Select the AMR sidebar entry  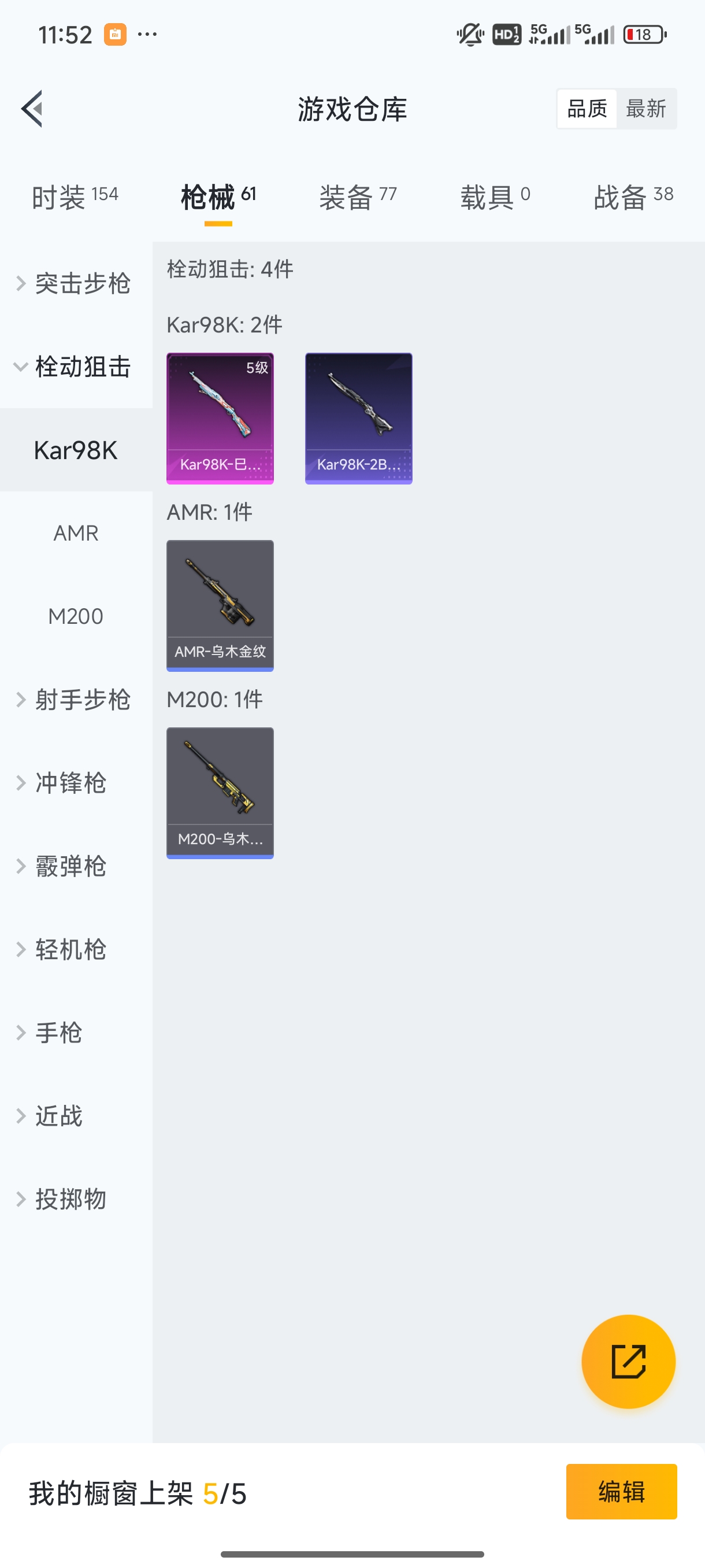76,532
